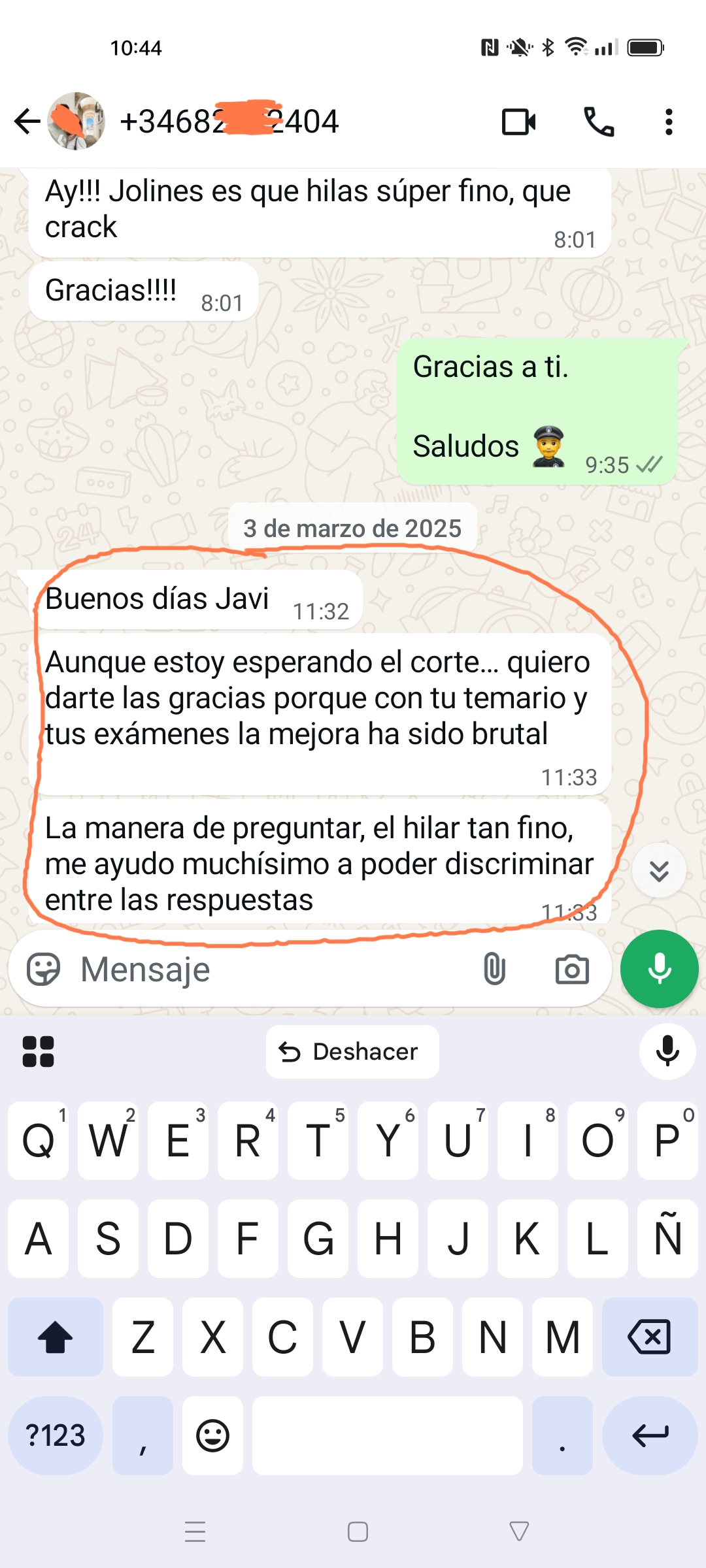706x1568 pixels.
Task: Open the emoji and sticker picker
Action: point(43,969)
